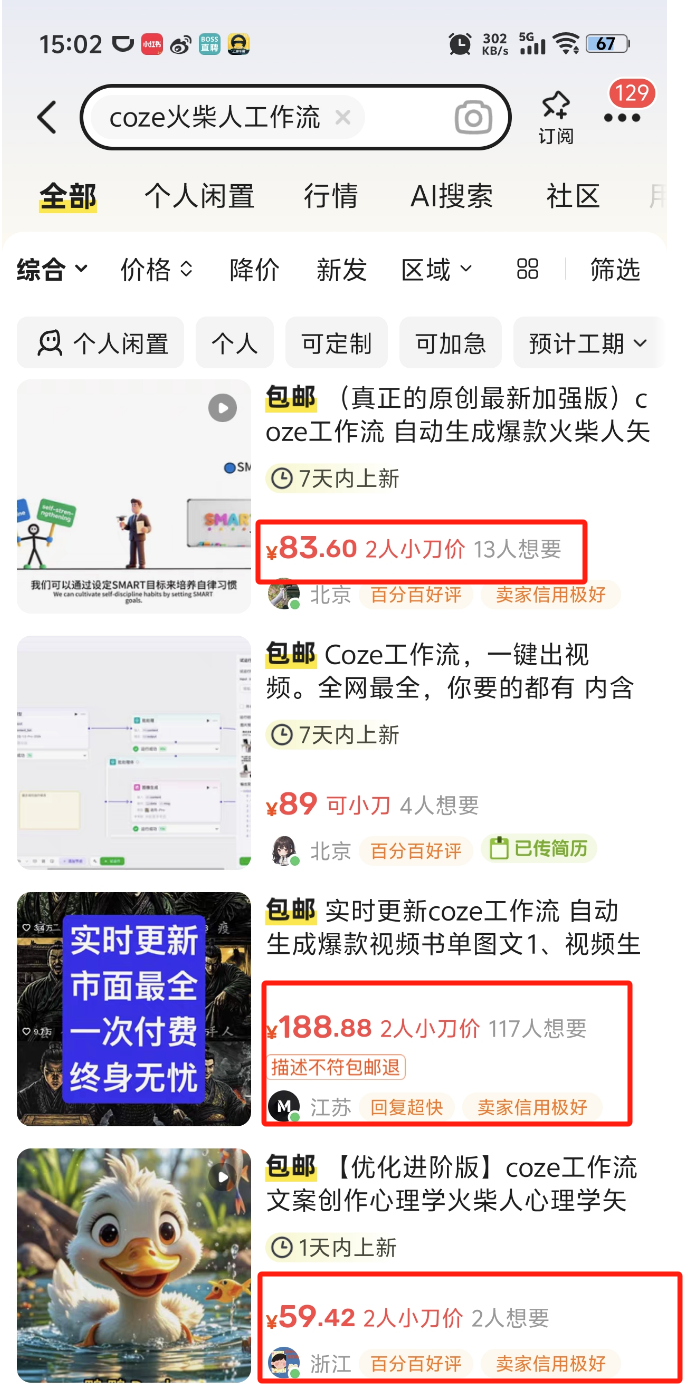The image size is (697, 1395).
Task: Select the 可定制 filter chip
Action: [336, 344]
